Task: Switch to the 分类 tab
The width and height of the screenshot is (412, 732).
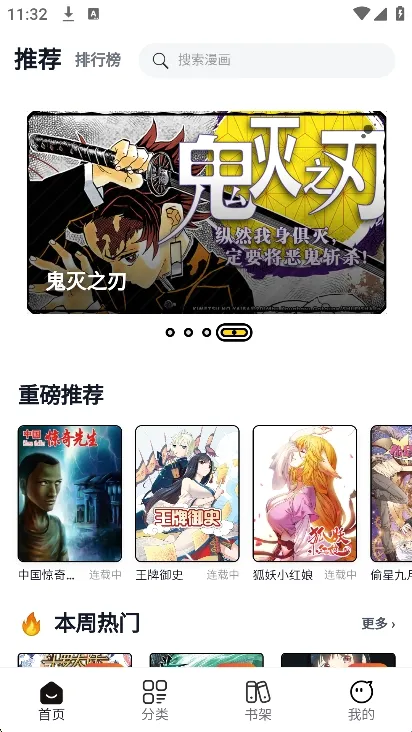Action: point(155,700)
